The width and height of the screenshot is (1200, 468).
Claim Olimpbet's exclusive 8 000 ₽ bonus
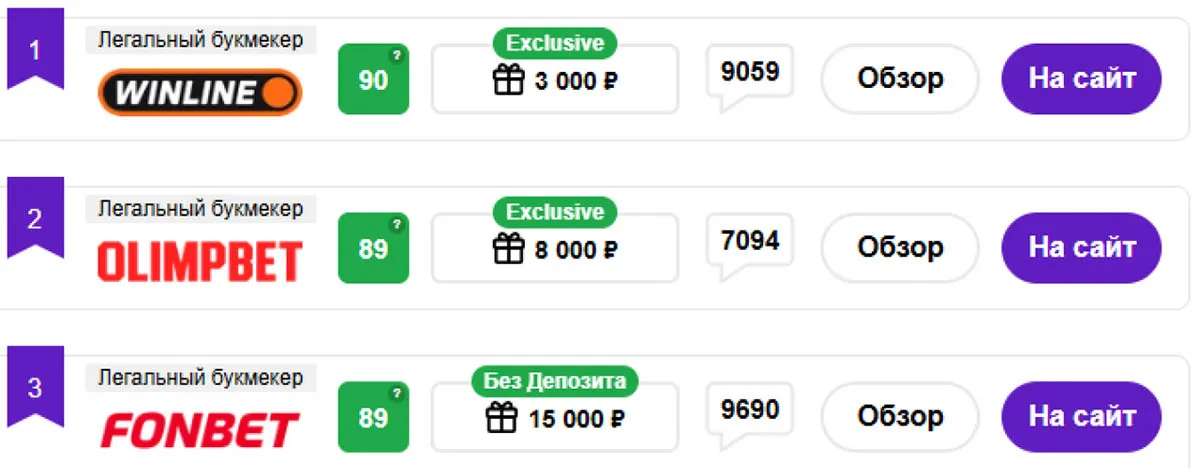pos(554,250)
